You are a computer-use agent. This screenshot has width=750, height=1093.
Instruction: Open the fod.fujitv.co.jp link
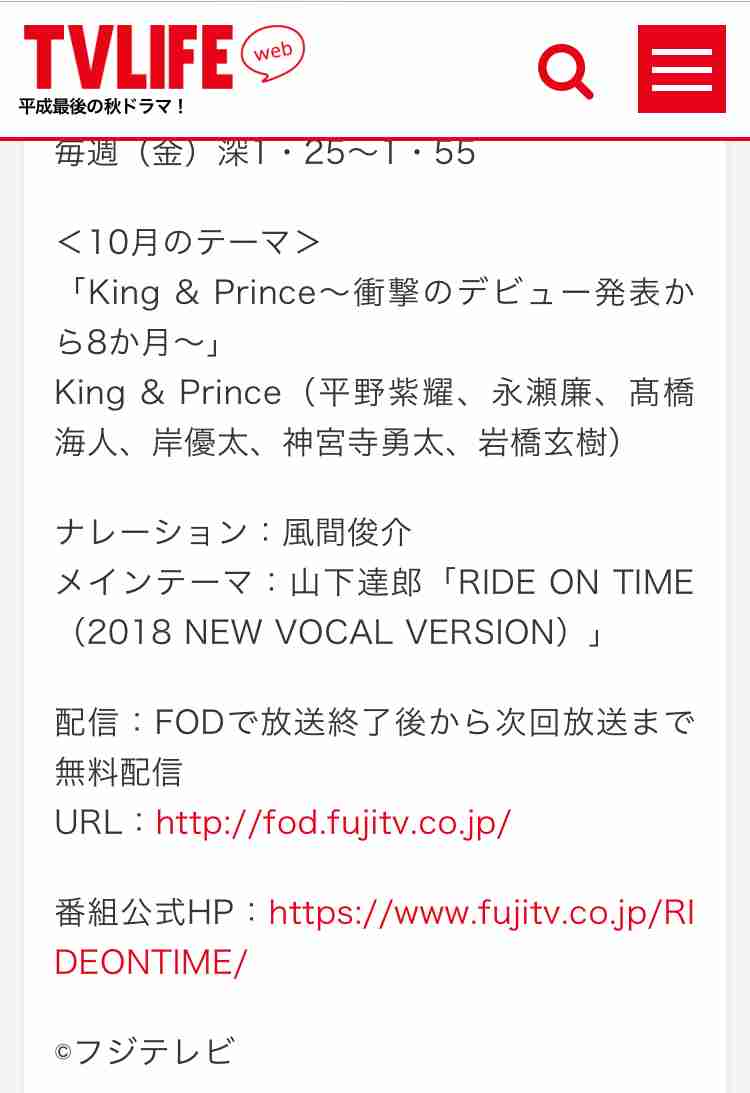point(333,823)
